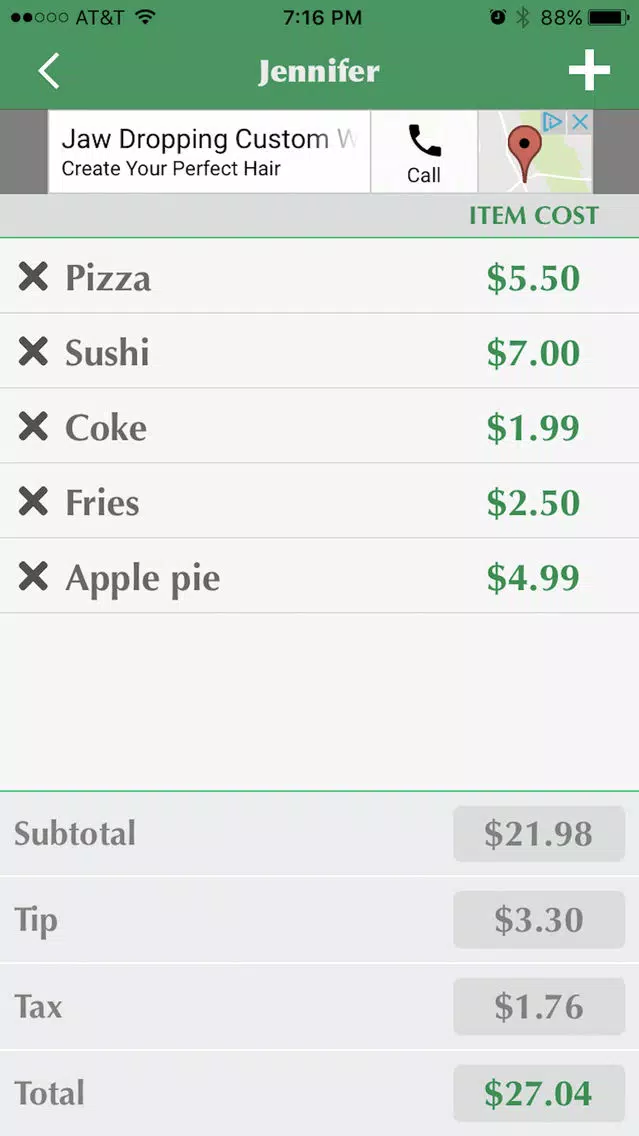
Task: Remove the Pizza item
Action: pyautogui.click(x=33, y=277)
